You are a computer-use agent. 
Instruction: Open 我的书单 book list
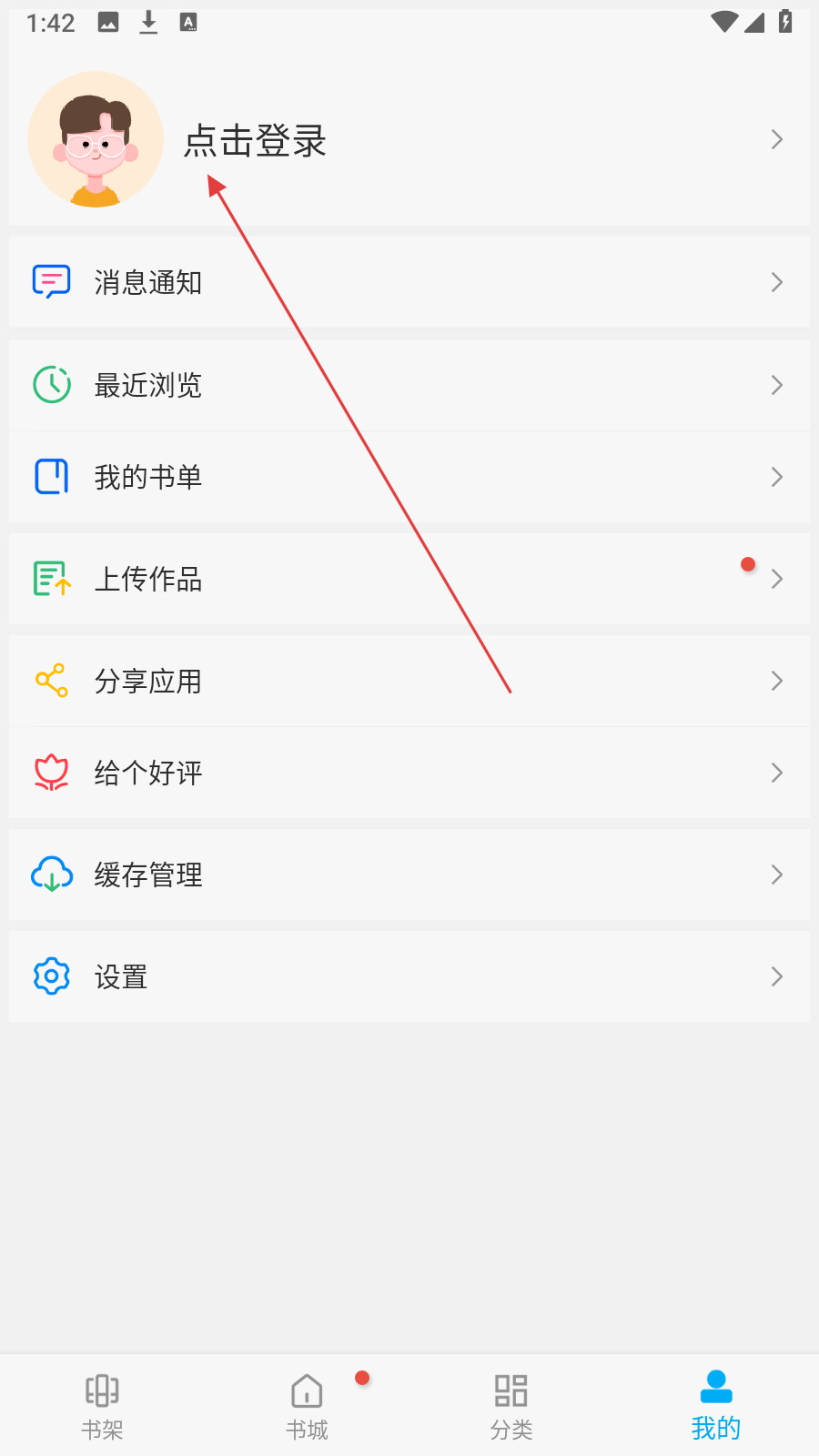click(409, 477)
